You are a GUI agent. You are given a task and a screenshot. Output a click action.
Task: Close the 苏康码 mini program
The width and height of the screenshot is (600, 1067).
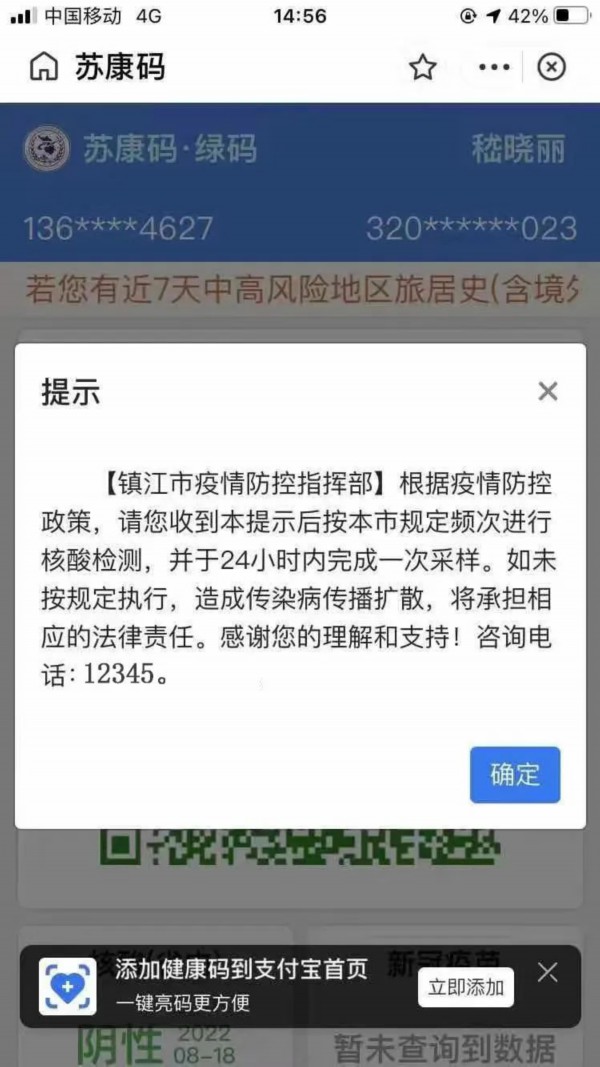[x=551, y=67]
